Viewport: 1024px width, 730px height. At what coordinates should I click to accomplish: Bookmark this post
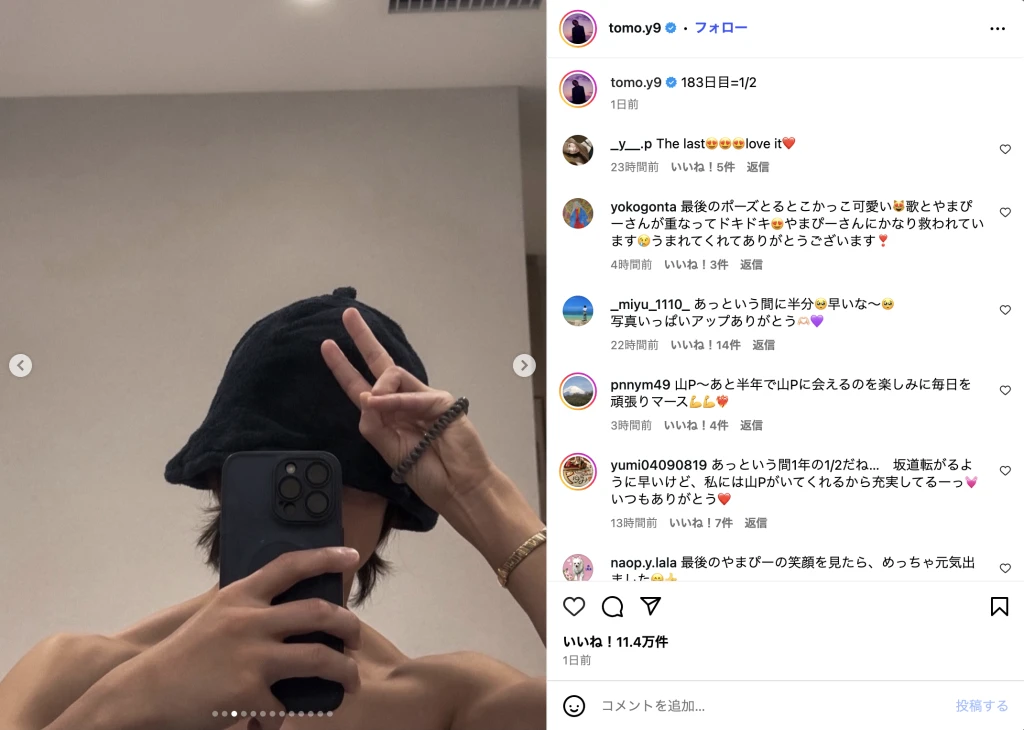[998, 607]
